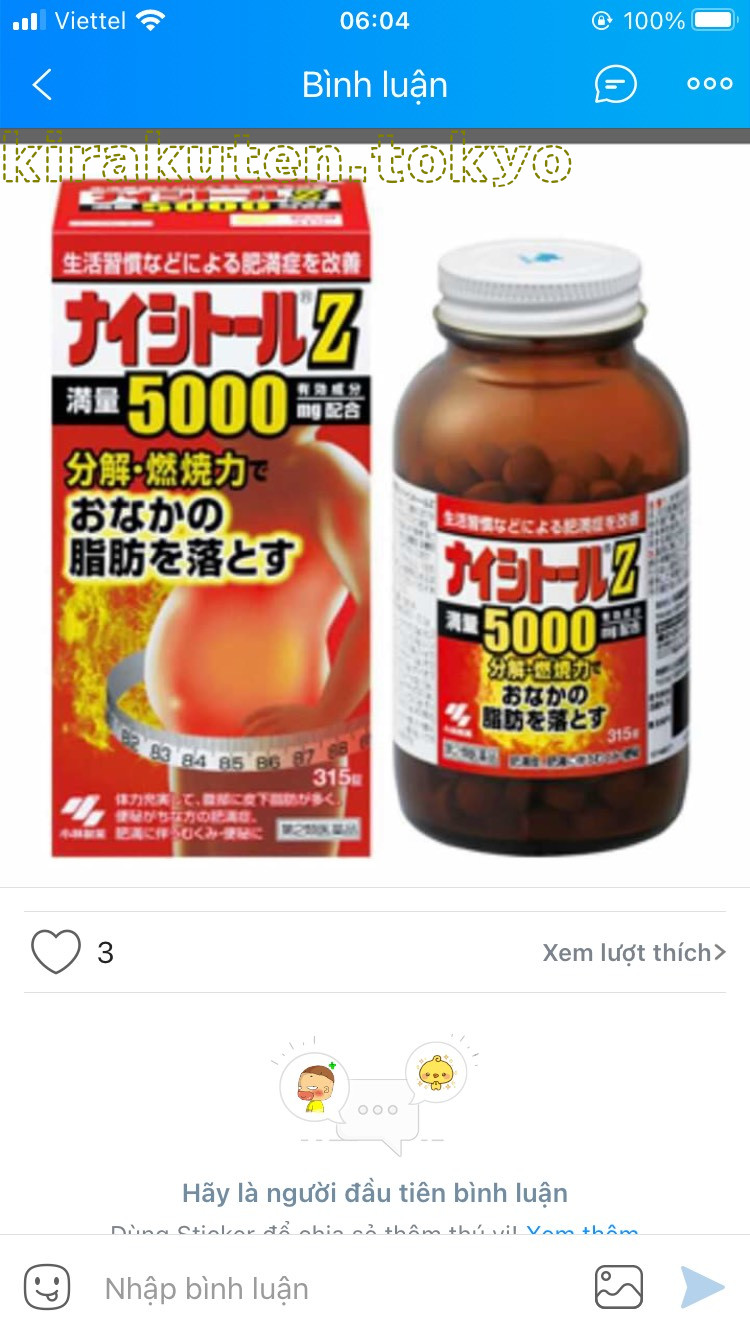Image resolution: width=750 pixels, height=1334 pixels.
Task: Attach a photo to the comment
Action: [x=619, y=1288]
